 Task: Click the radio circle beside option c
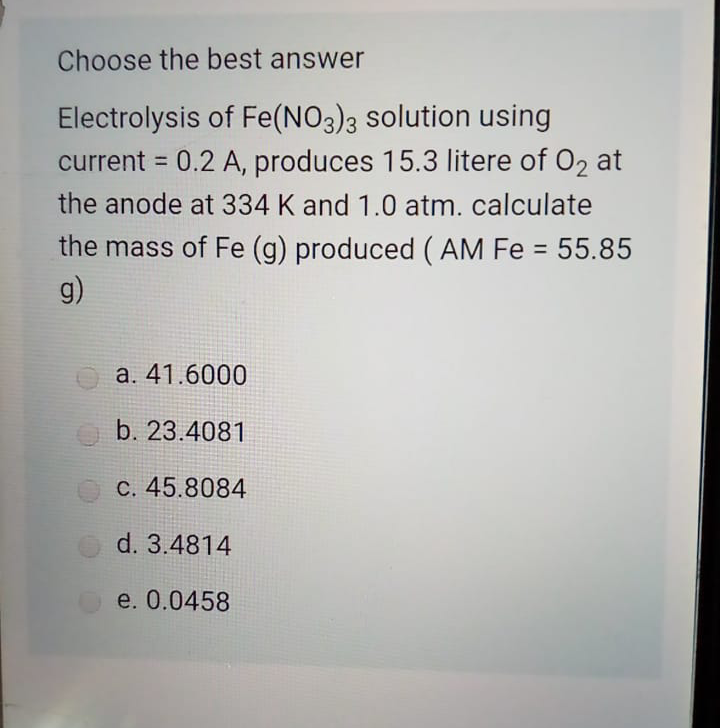(89, 490)
